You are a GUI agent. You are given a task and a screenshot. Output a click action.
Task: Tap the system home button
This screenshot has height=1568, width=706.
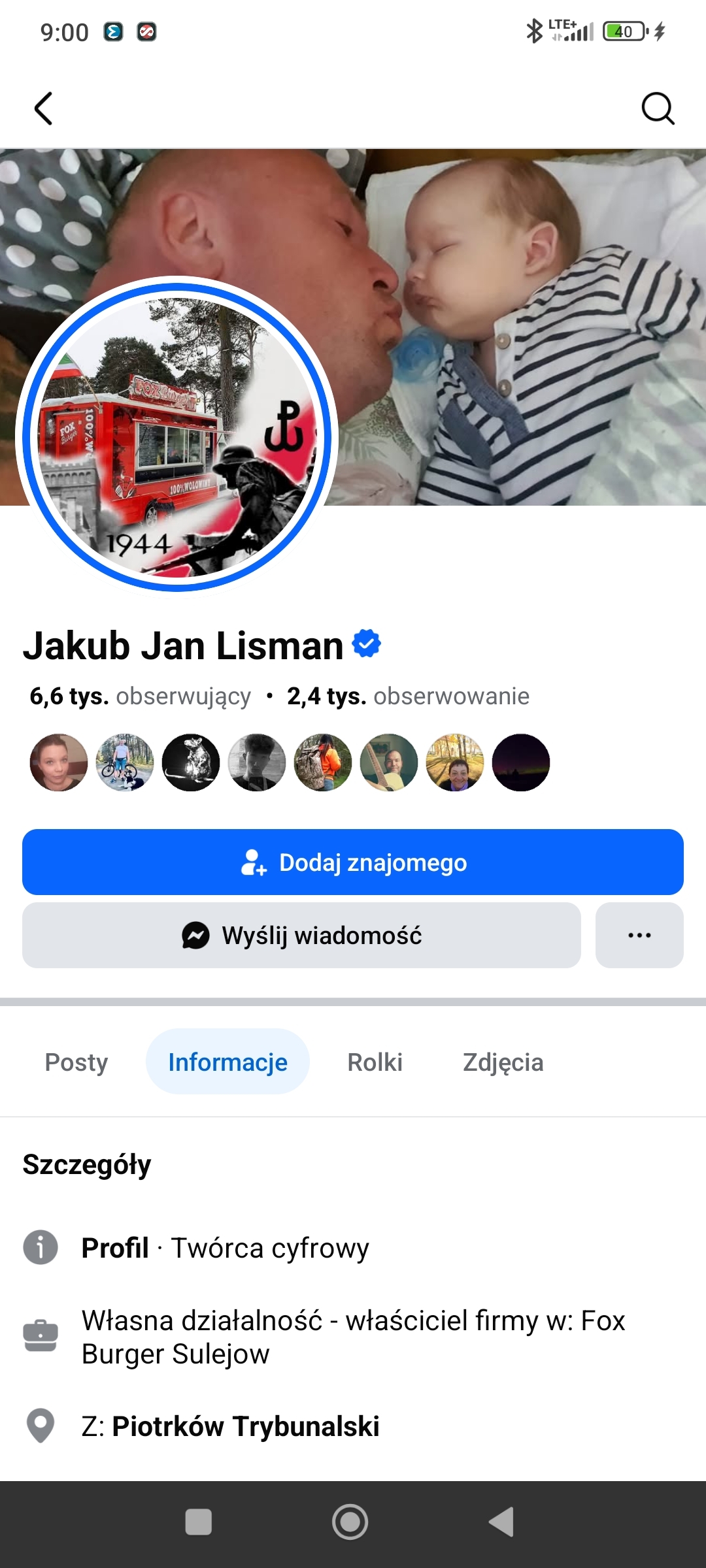pyautogui.click(x=350, y=1522)
